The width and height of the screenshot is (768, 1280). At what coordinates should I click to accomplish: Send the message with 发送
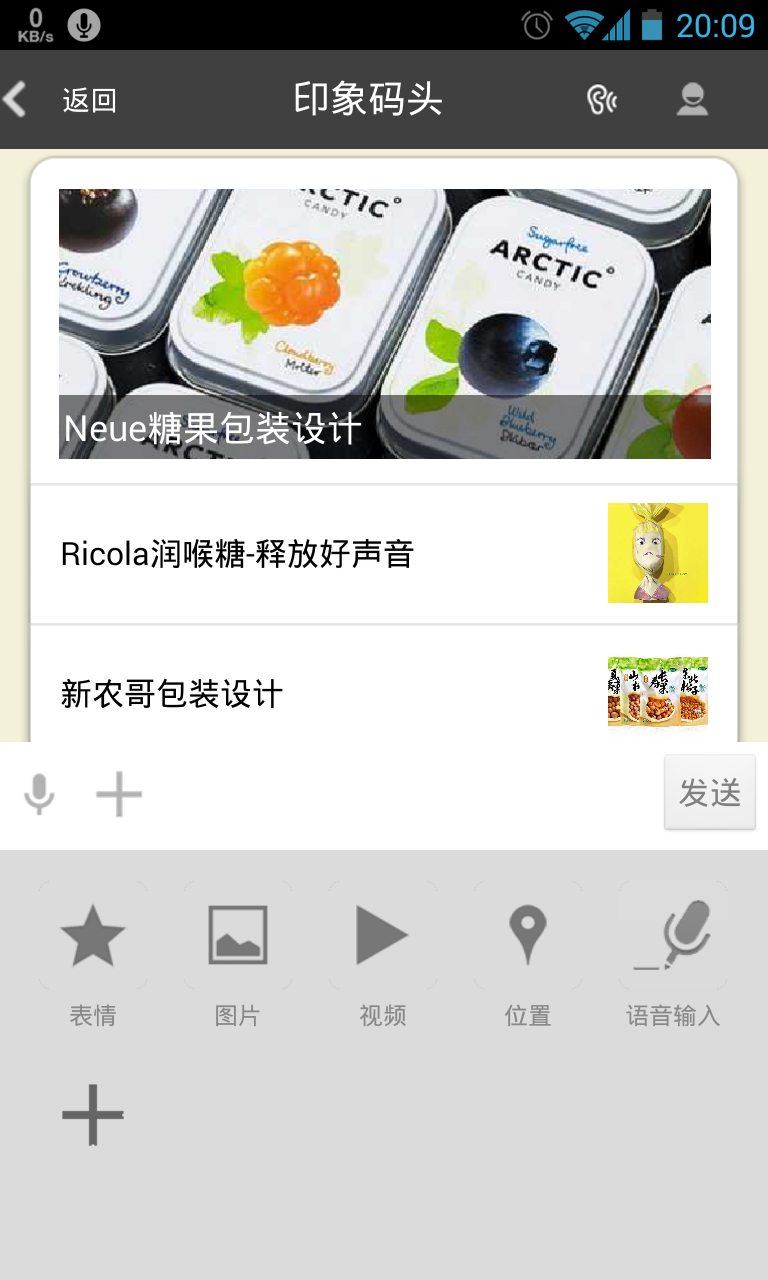tap(710, 793)
